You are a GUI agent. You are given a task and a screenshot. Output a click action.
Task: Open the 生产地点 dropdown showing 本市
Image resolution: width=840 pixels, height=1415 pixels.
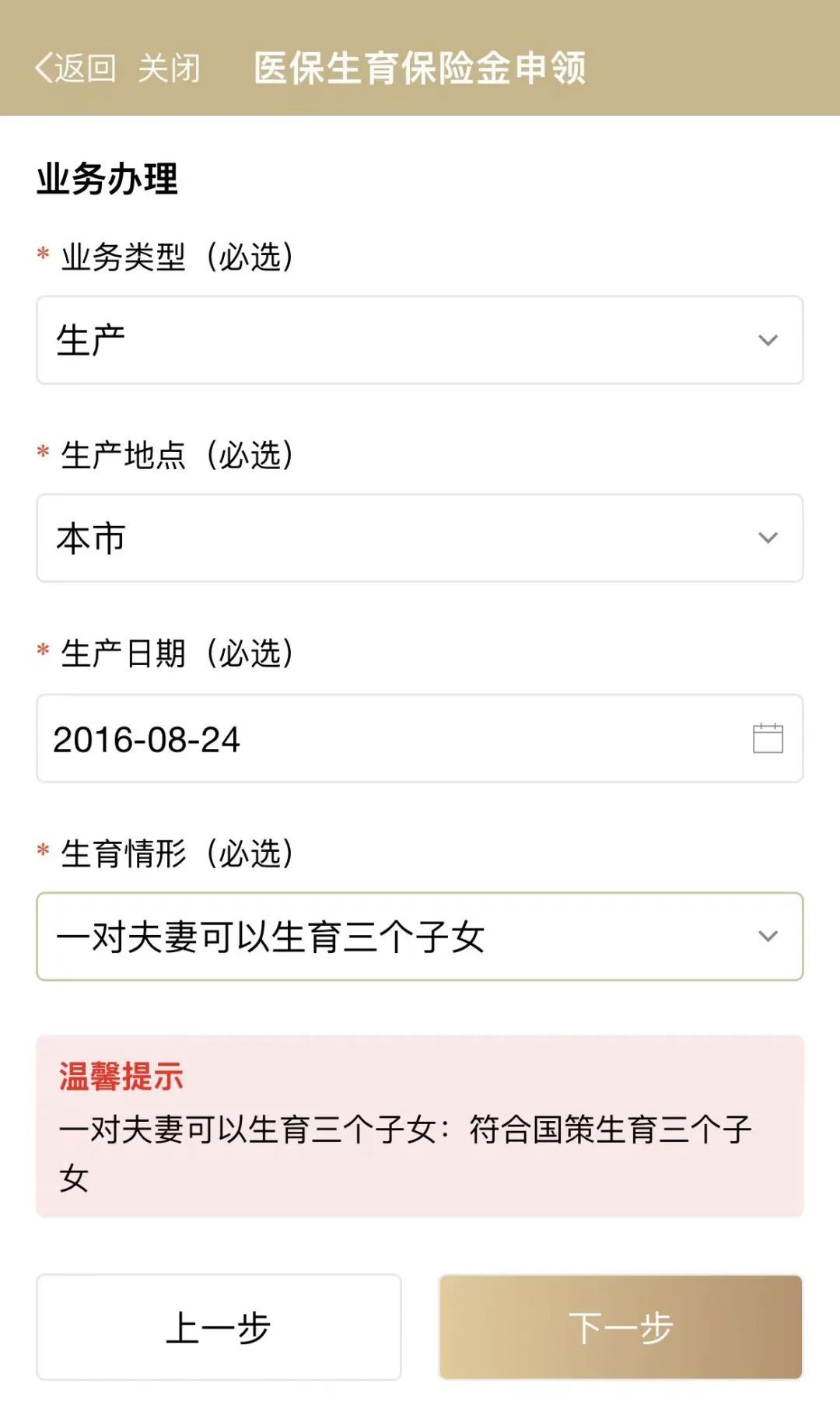click(419, 538)
